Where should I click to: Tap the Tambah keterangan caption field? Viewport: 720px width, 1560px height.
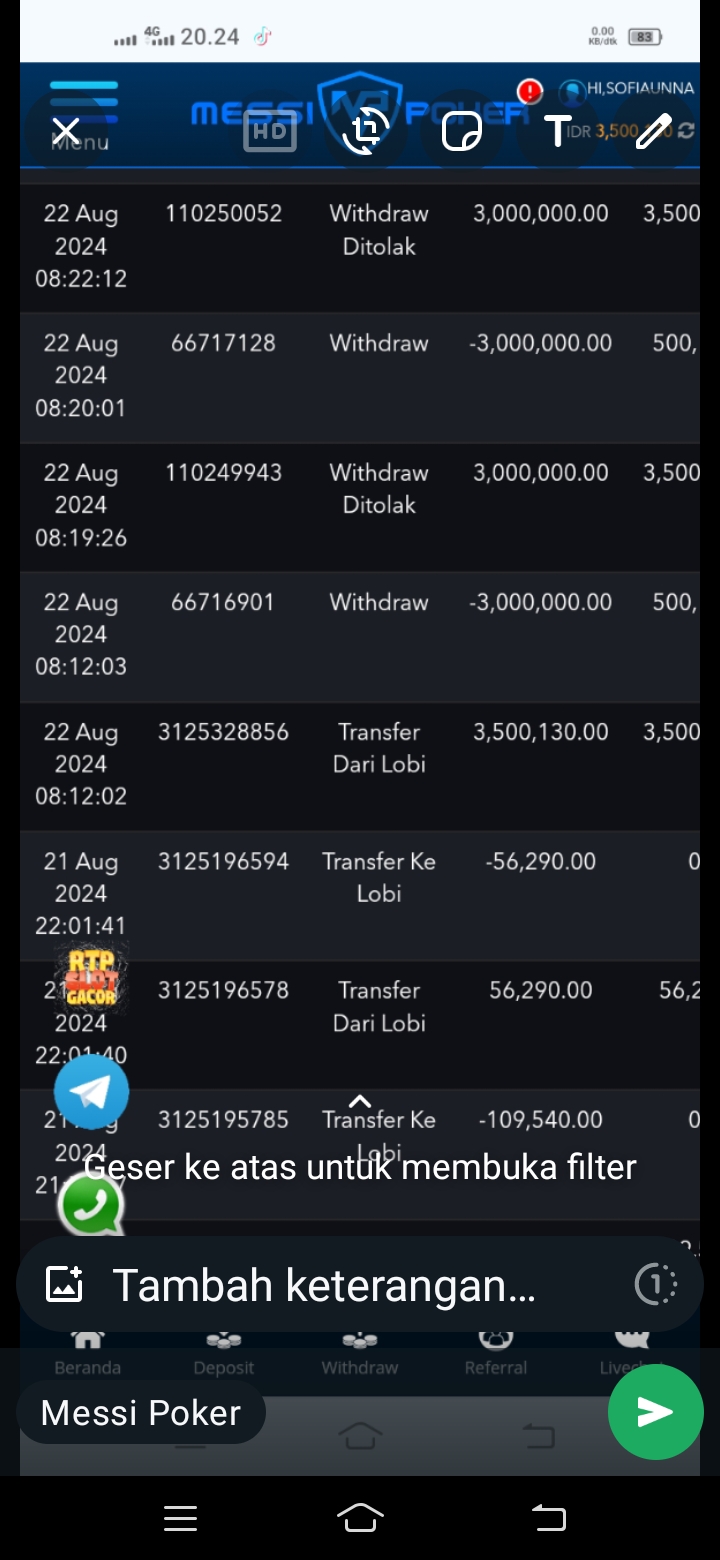pyautogui.click(x=325, y=1285)
